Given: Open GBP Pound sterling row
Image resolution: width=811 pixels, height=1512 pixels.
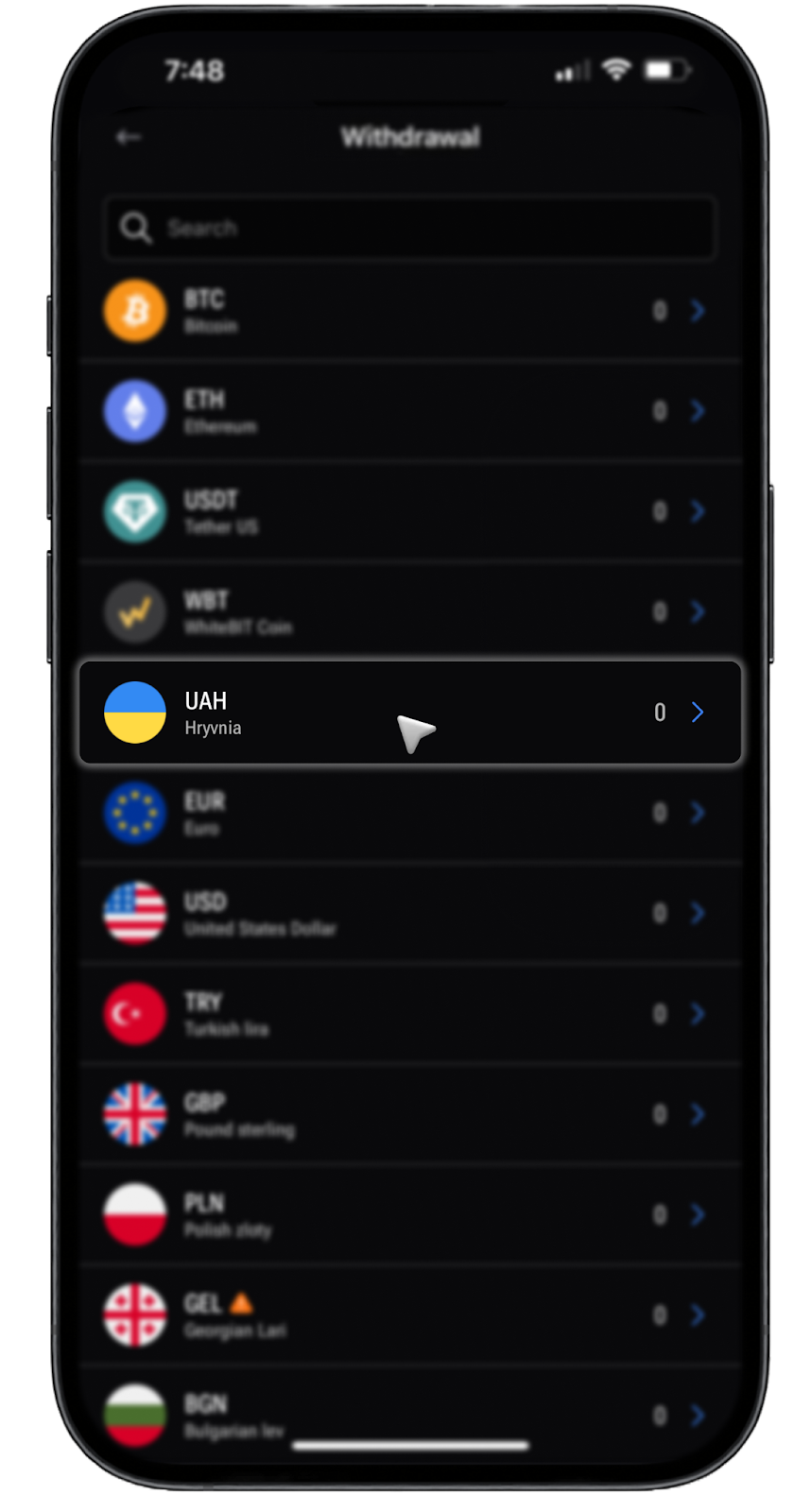Looking at the screenshot, I should (410, 1114).
